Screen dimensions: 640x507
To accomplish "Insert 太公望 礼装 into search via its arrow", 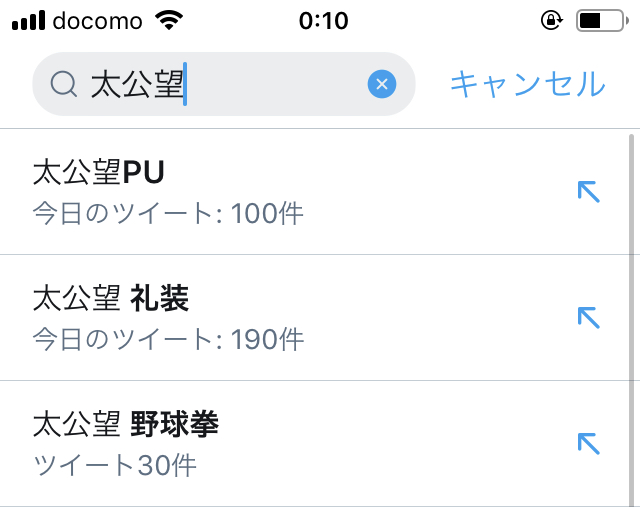I will [x=588, y=317].
